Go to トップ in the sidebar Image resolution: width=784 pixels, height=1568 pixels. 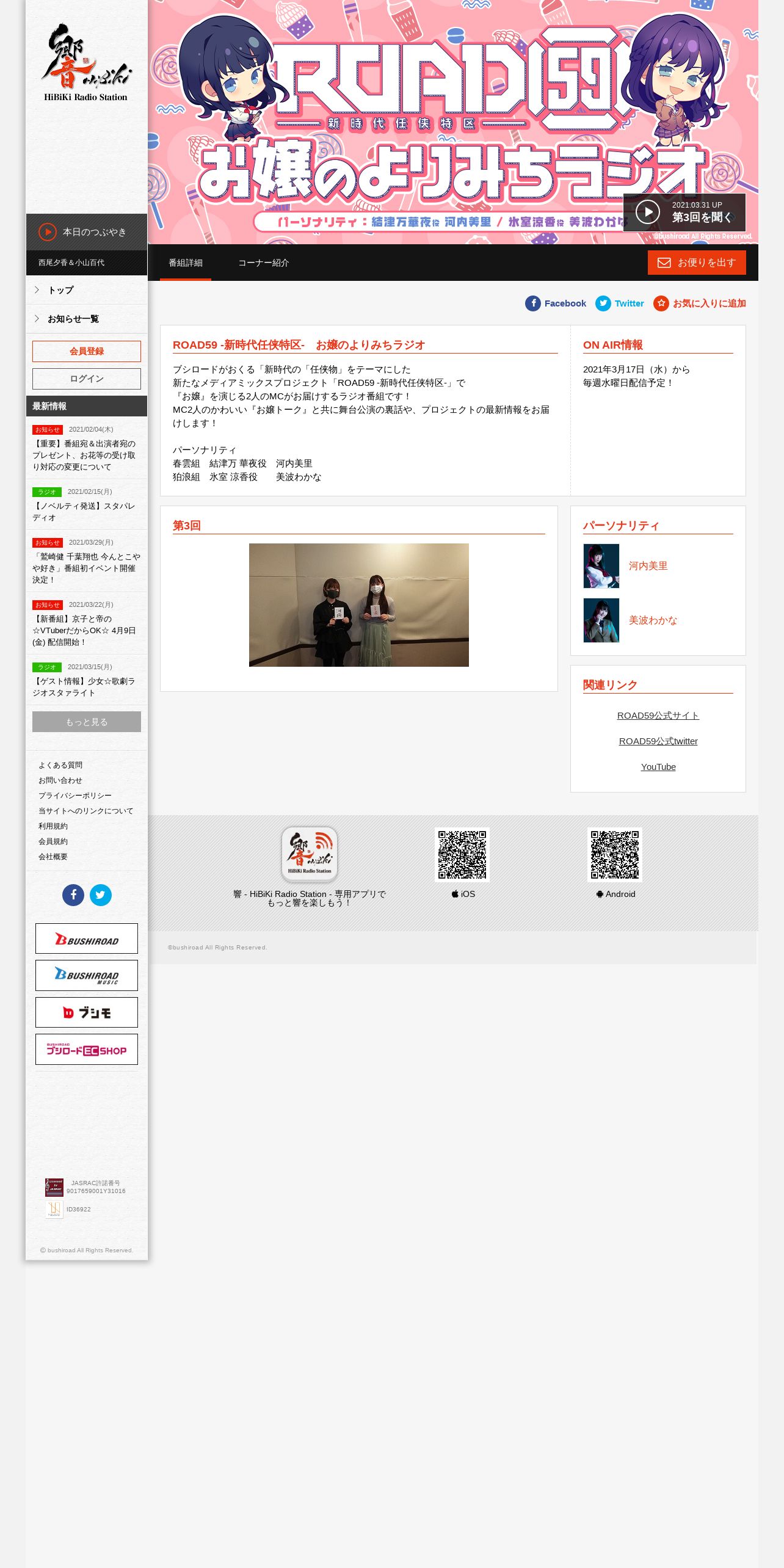87,290
